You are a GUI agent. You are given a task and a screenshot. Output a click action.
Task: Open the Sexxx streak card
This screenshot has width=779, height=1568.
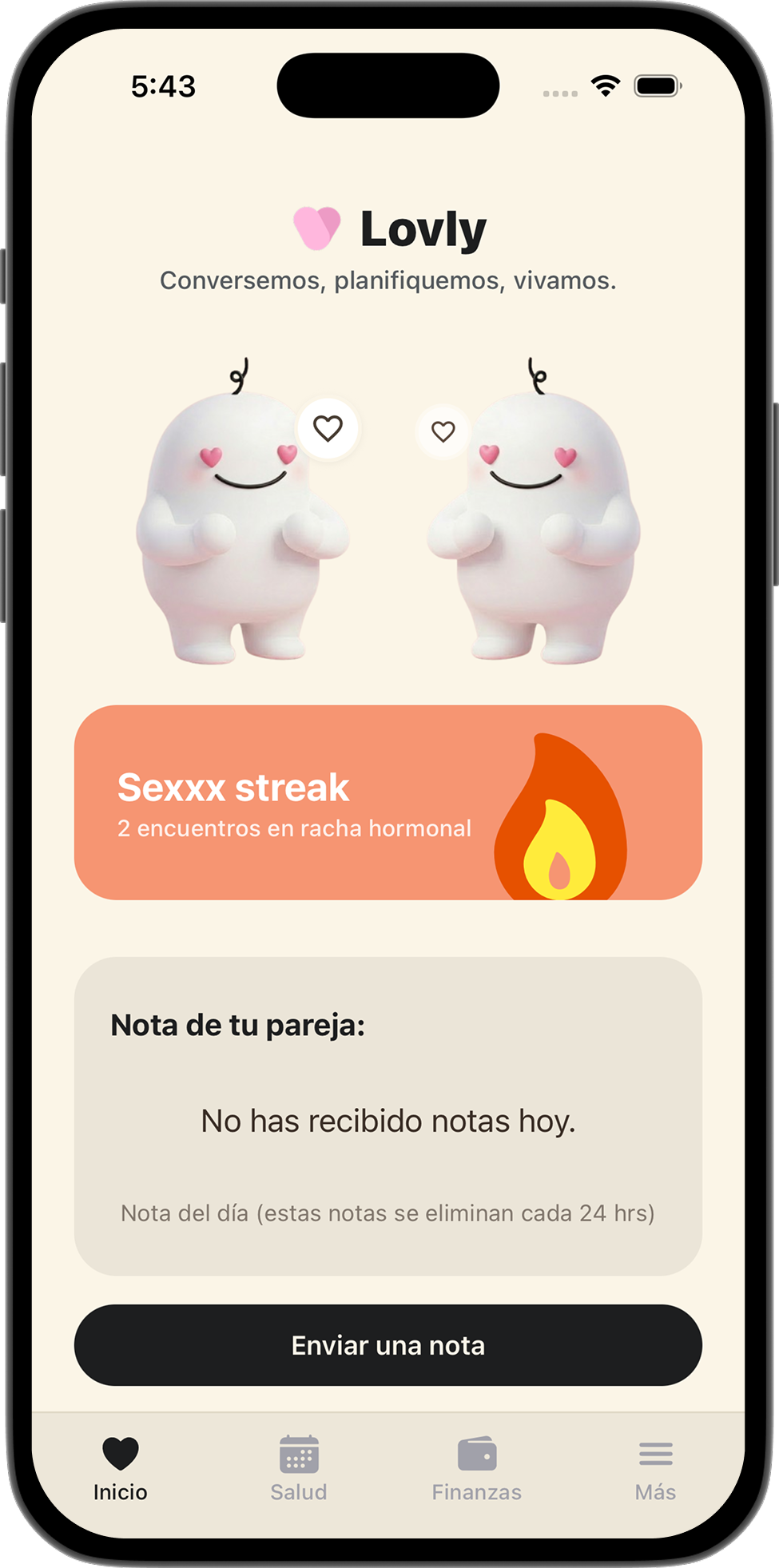pyautogui.click(x=388, y=802)
